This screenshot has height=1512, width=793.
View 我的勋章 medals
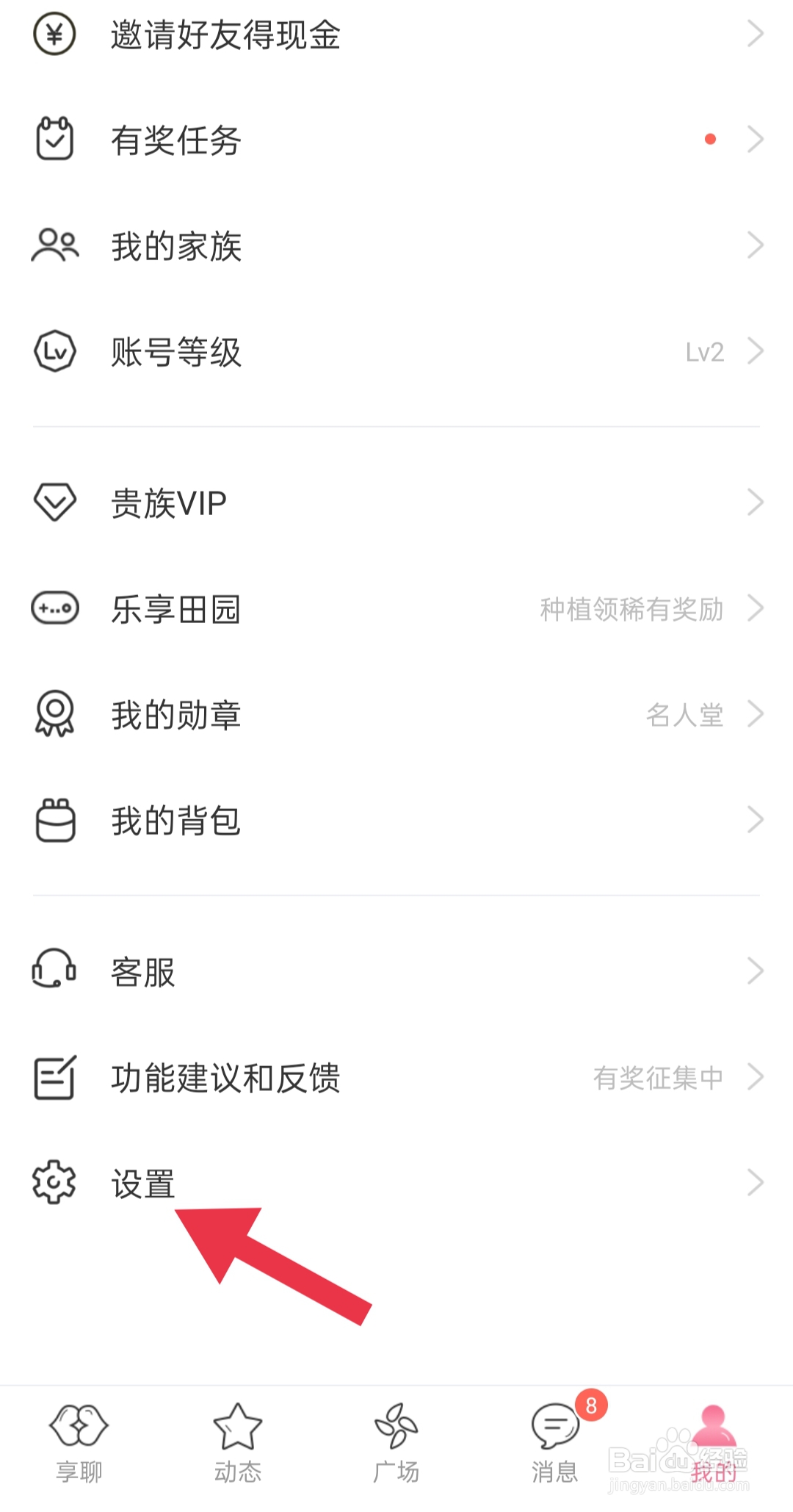(396, 714)
